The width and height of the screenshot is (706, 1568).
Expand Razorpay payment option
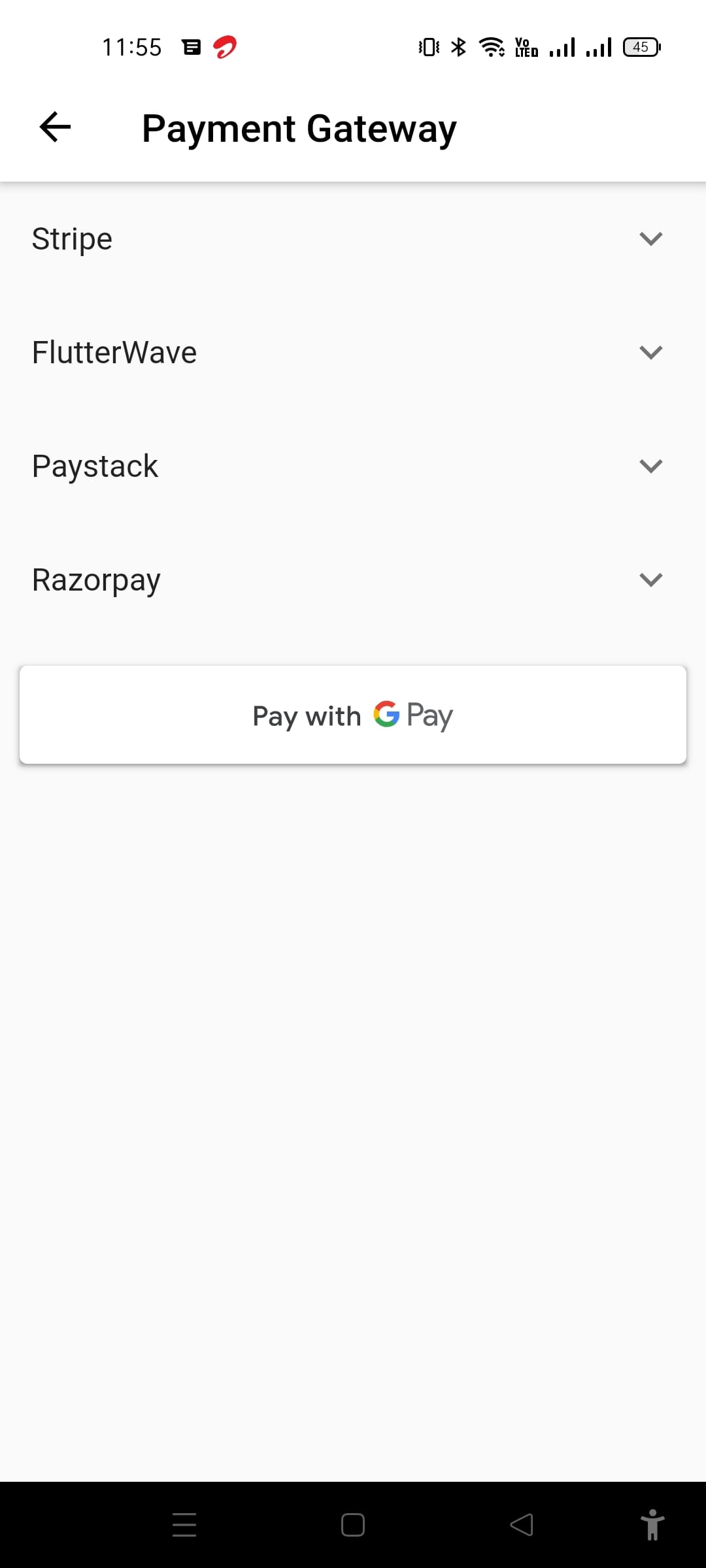[650, 580]
